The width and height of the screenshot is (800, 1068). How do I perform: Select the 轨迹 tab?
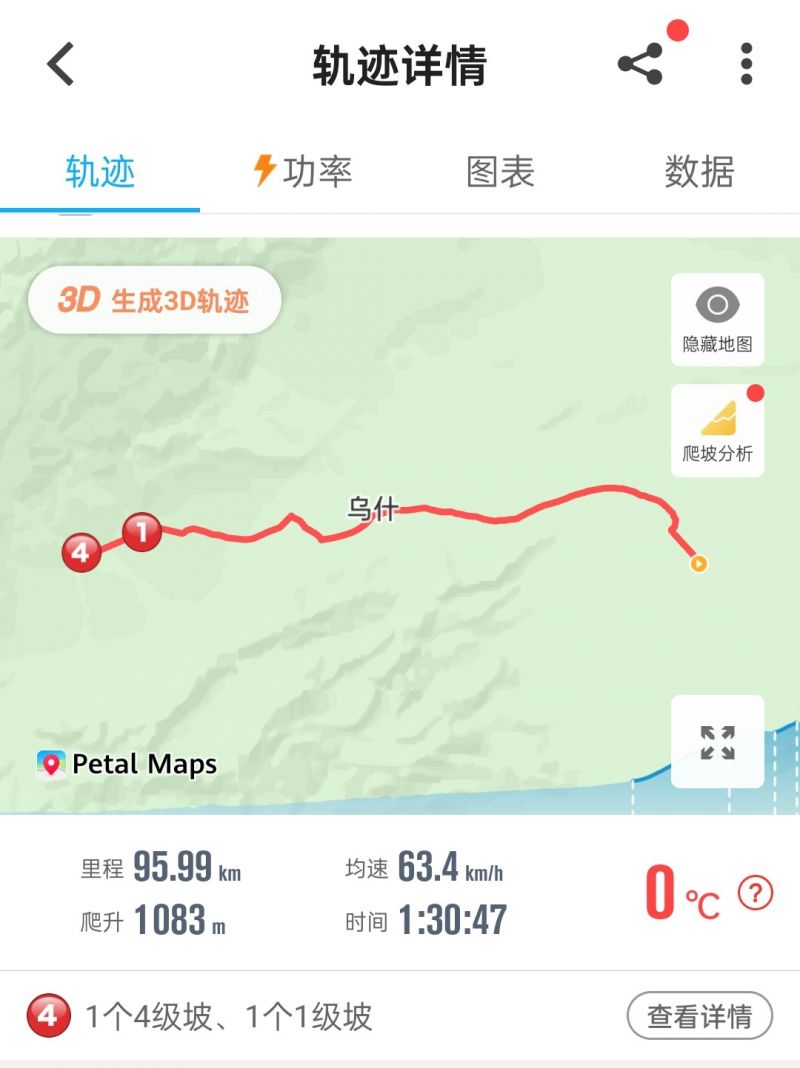[x=100, y=172]
